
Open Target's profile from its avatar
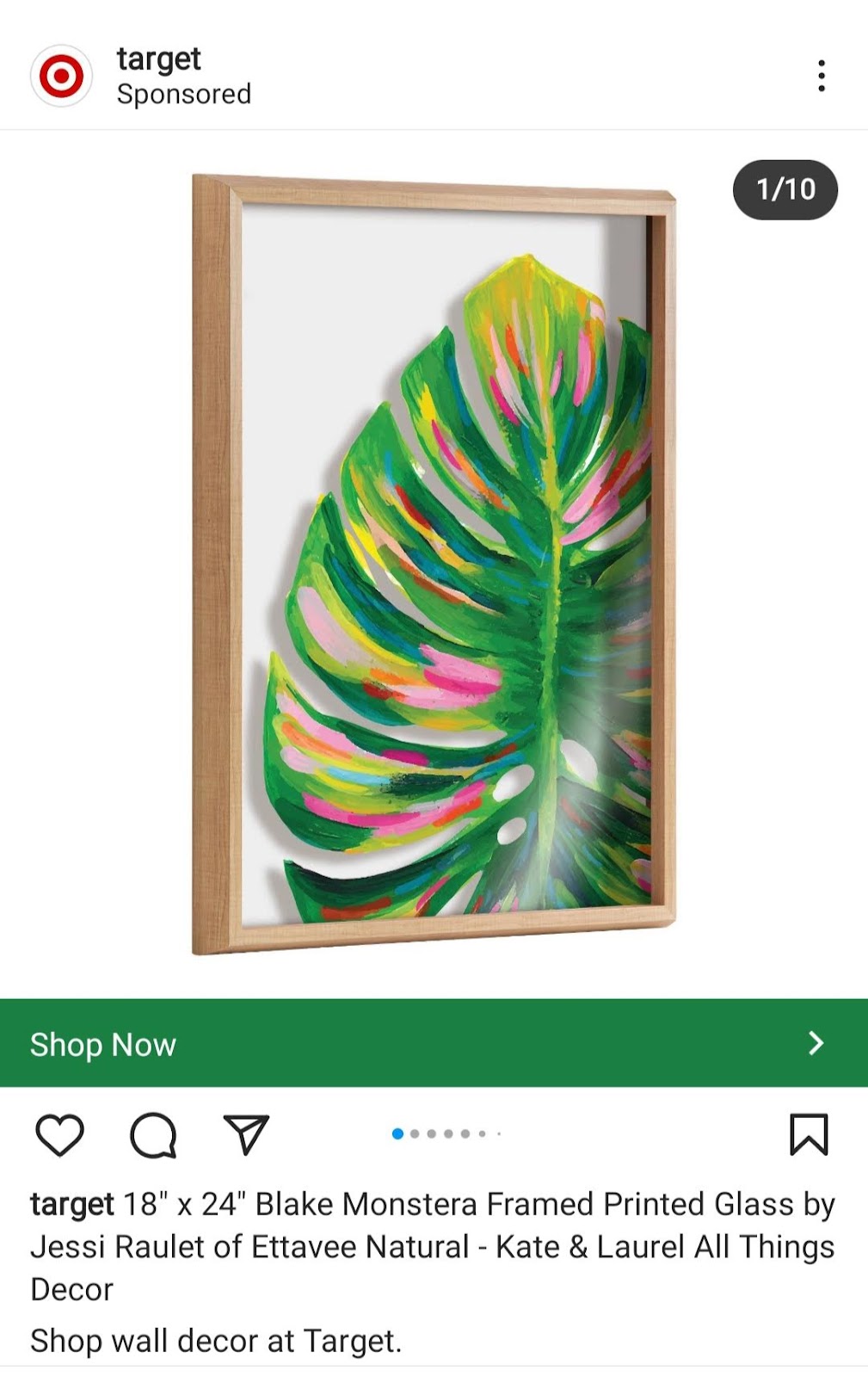61,76
